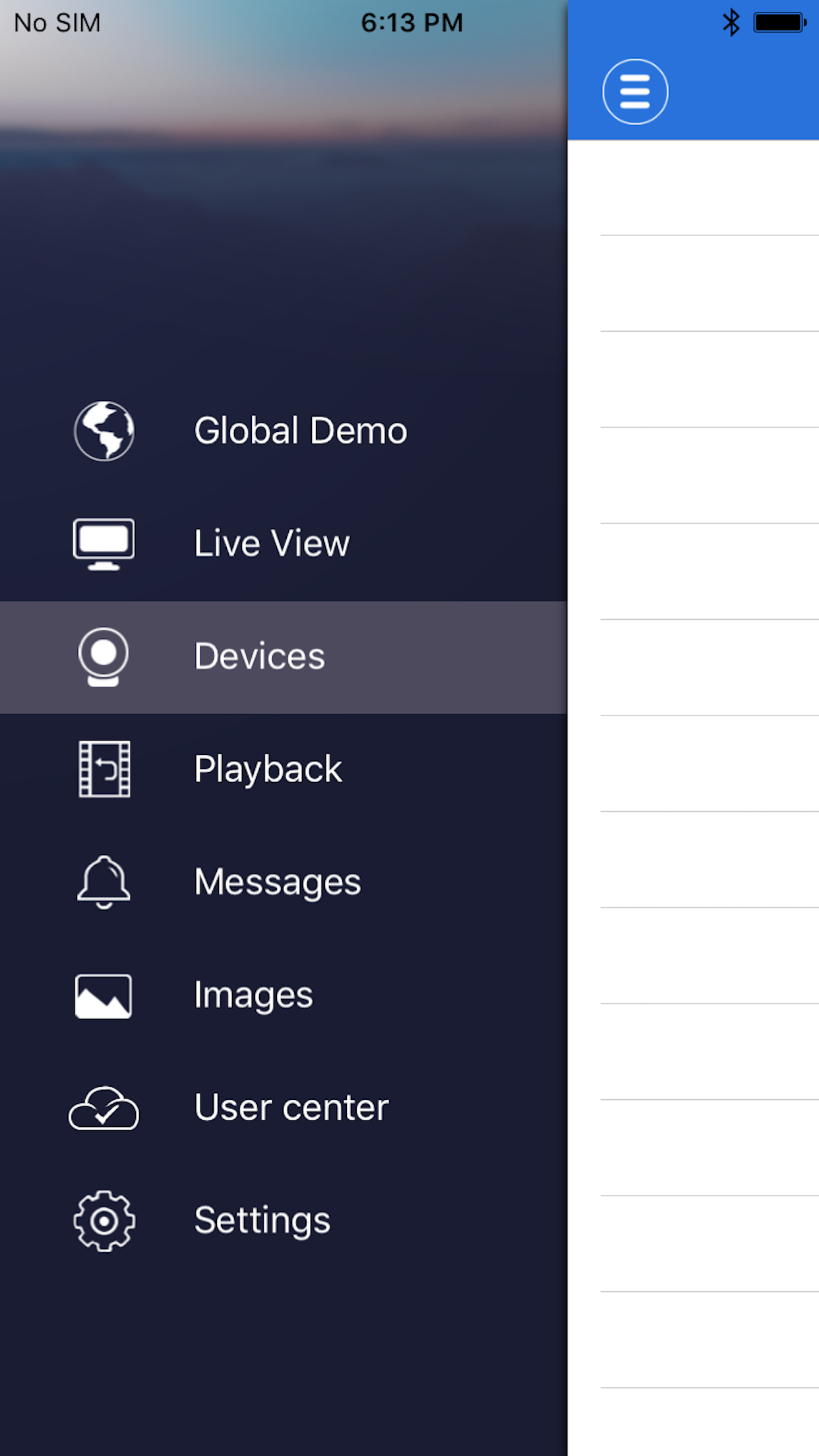Click the monitor icon for Live View
Image resolution: width=819 pixels, height=1456 pixels.
pyautogui.click(x=104, y=543)
